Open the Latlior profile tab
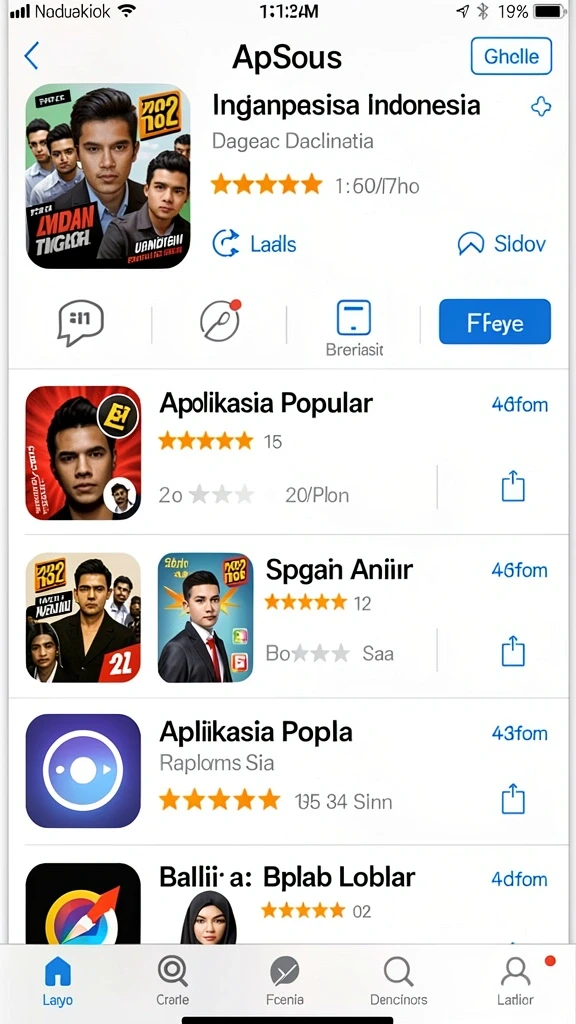Screen dimensions: 576x1024 [x=515, y=981]
